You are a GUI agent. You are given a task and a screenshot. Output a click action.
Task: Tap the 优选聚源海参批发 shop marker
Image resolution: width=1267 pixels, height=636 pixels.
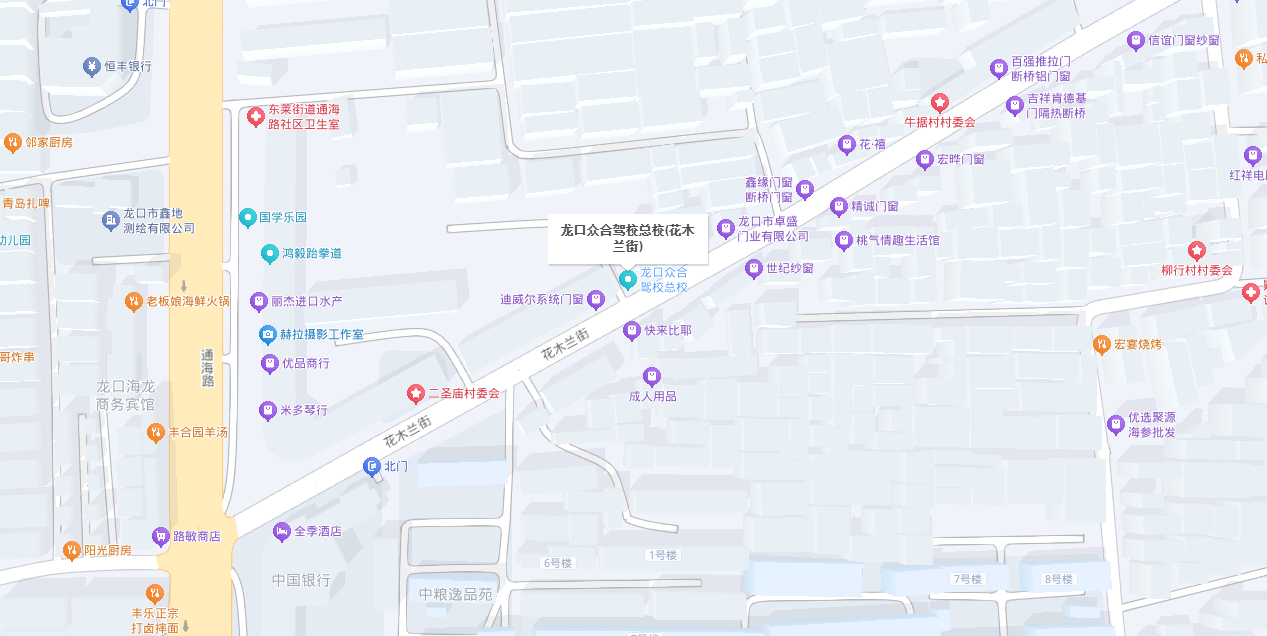click(x=1116, y=424)
